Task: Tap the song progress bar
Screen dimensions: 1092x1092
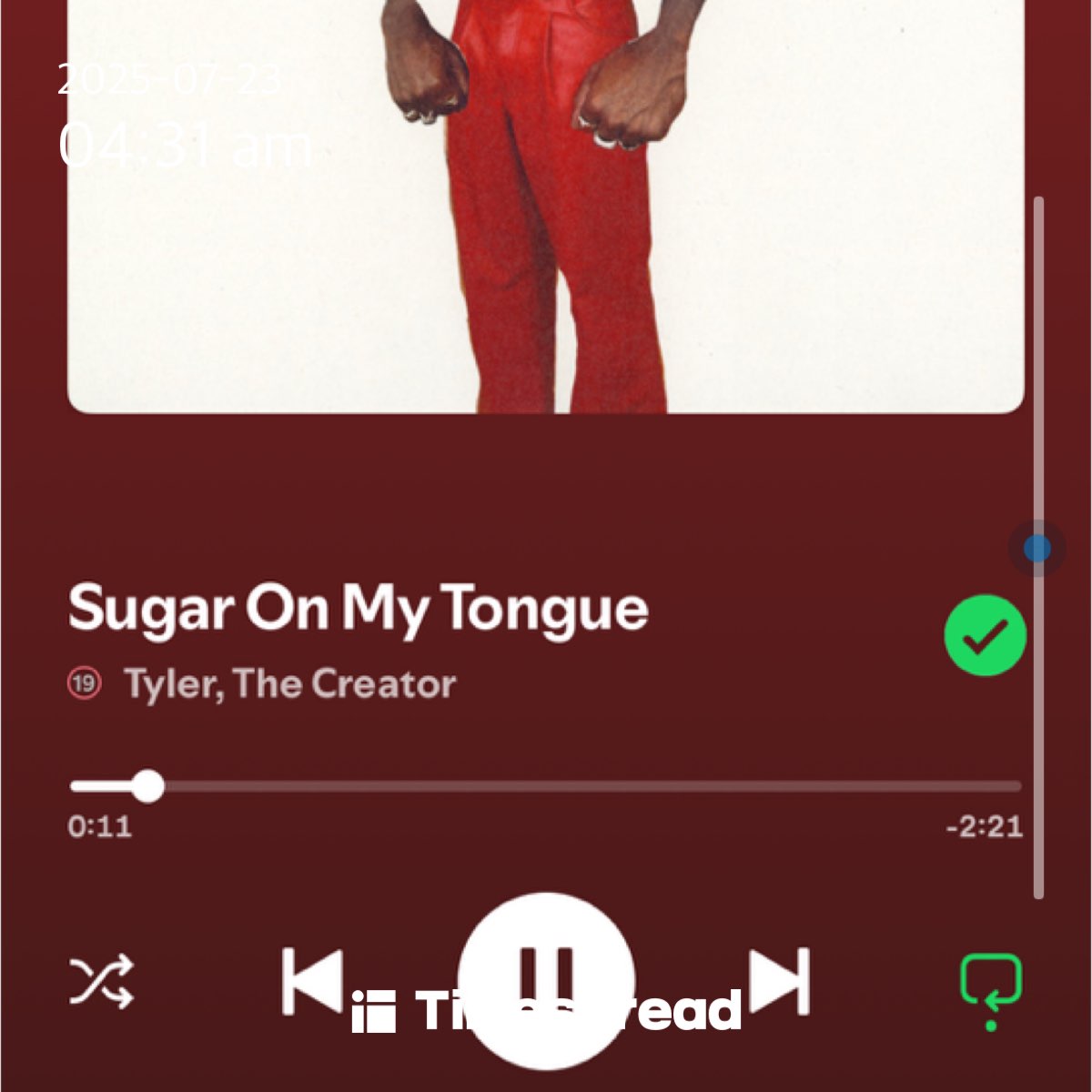Action: 546,786
